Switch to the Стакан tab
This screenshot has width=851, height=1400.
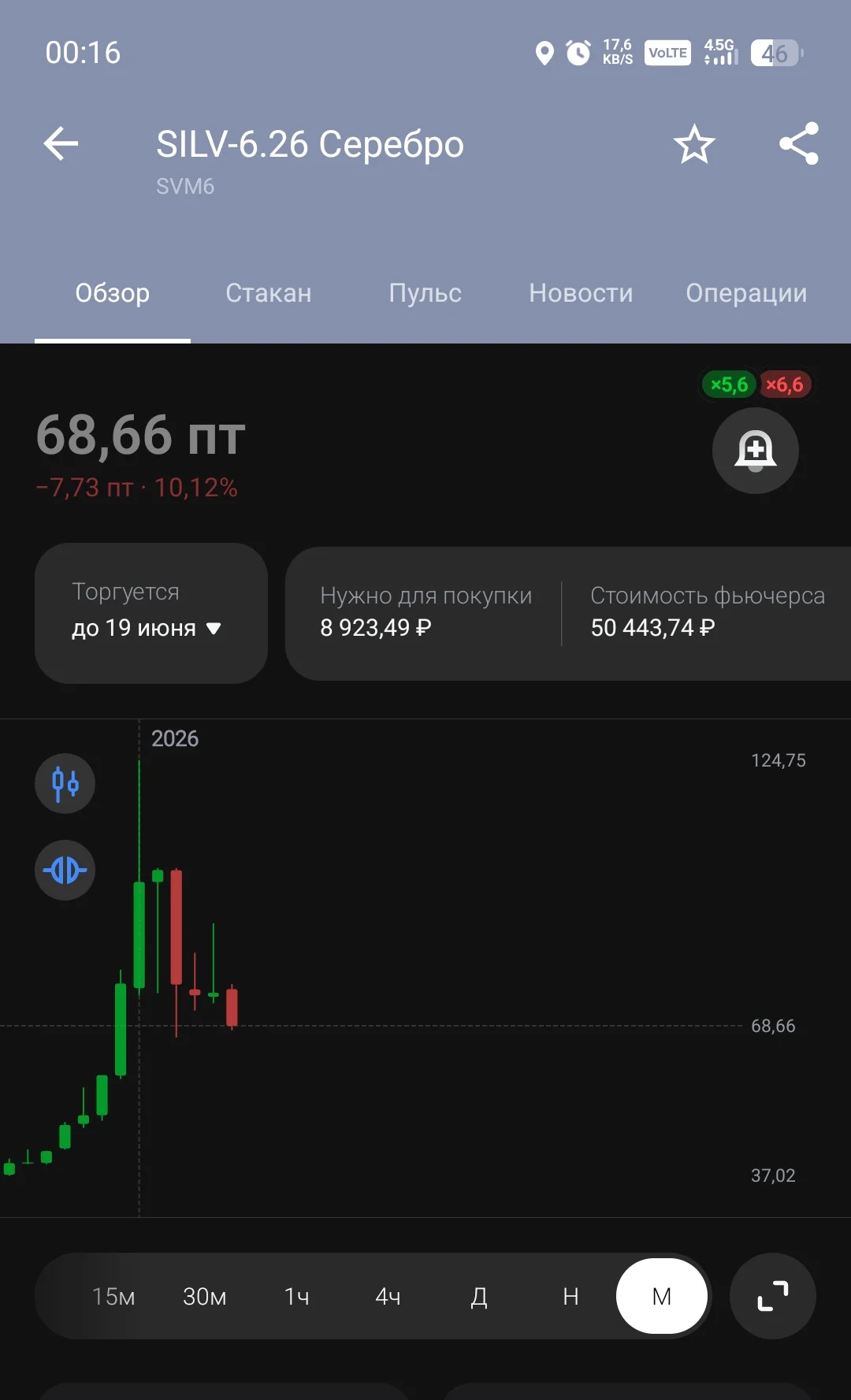(x=269, y=293)
